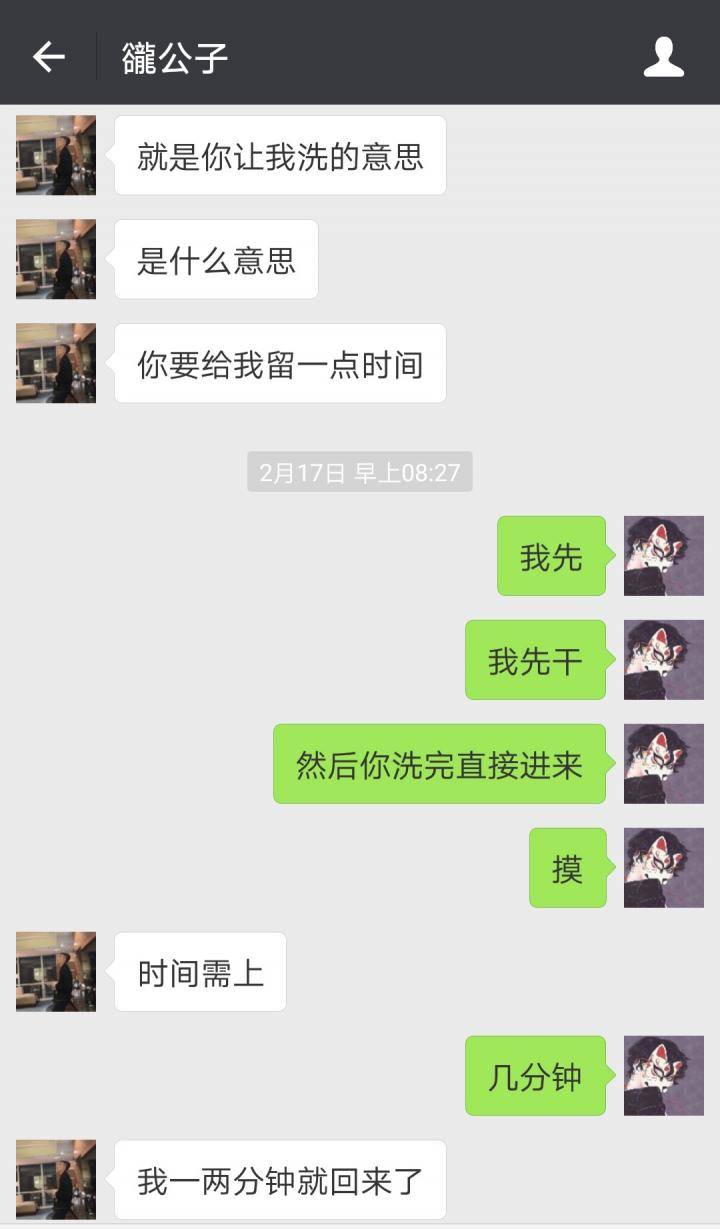Tap the bubble '是什么意思'
720x1229 pixels.
point(215,259)
